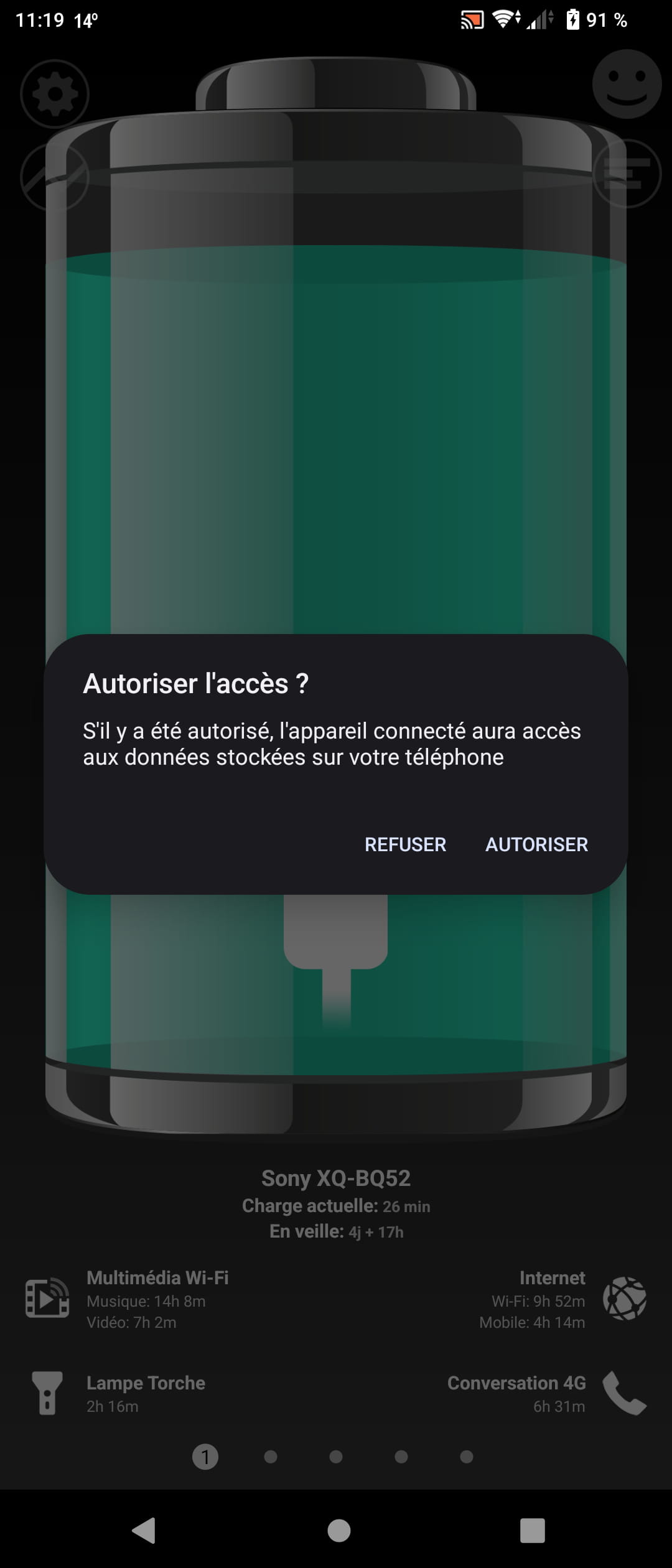Tap AUTORISER to allow access

pyautogui.click(x=536, y=844)
